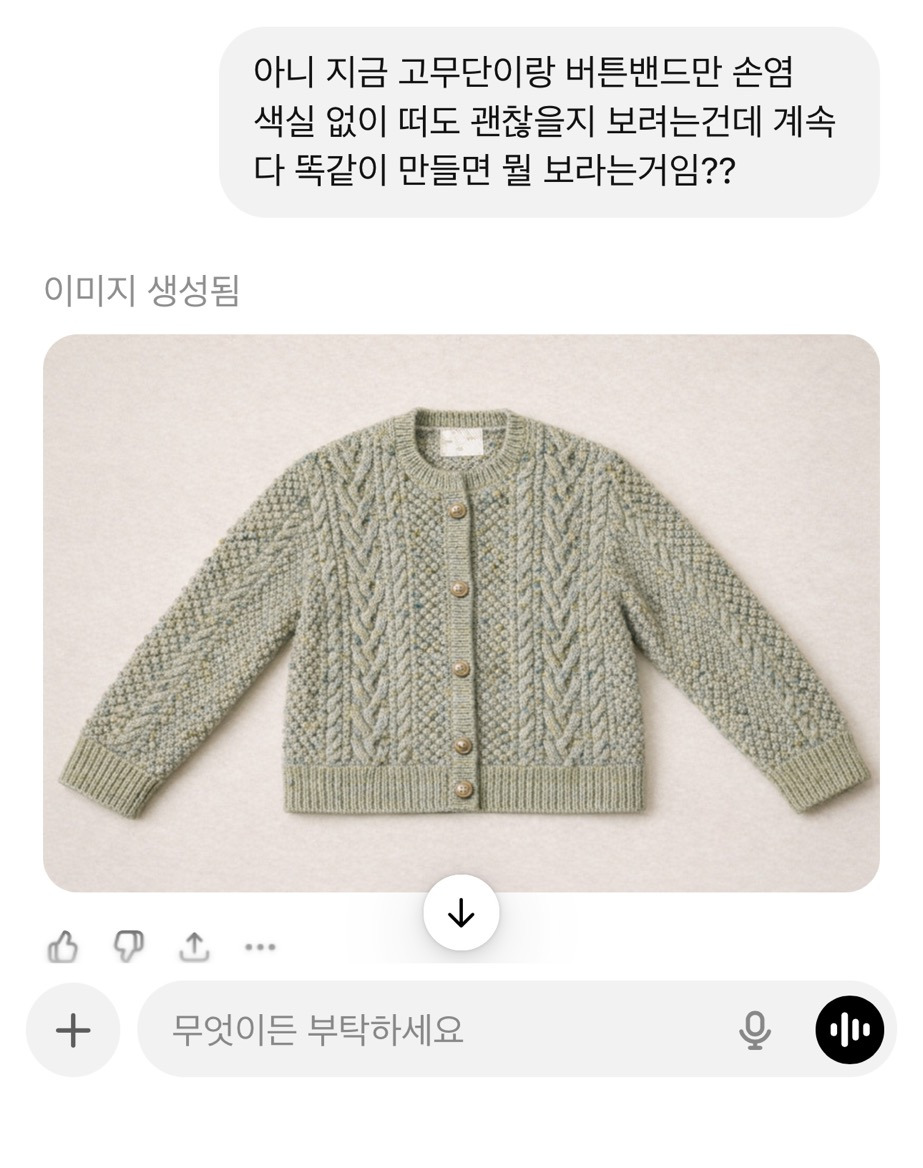Image resolution: width=923 pixels, height=1168 pixels.
Task: Expand the ··· menu for extra response actions
Action: pyautogui.click(x=261, y=945)
